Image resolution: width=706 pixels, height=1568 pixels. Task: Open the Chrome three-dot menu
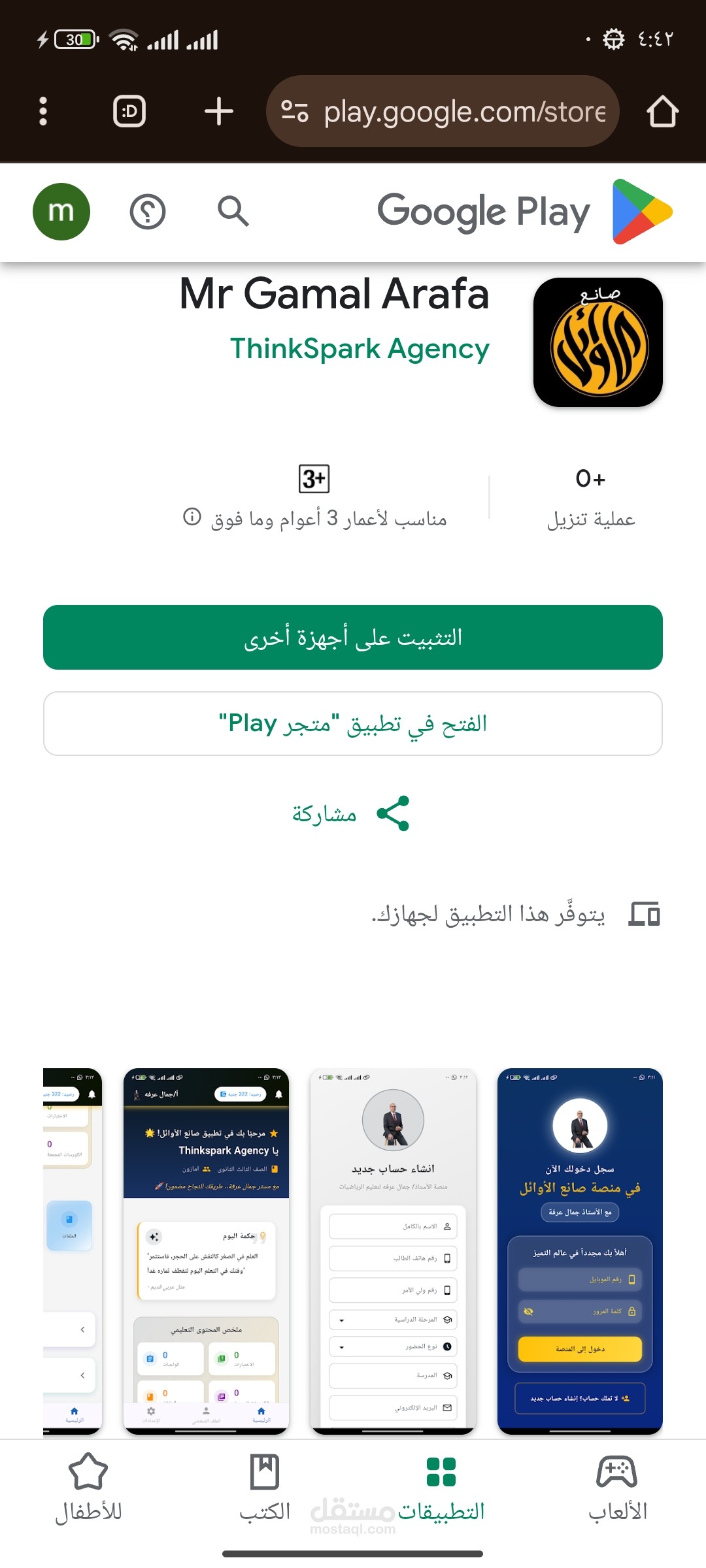(43, 110)
